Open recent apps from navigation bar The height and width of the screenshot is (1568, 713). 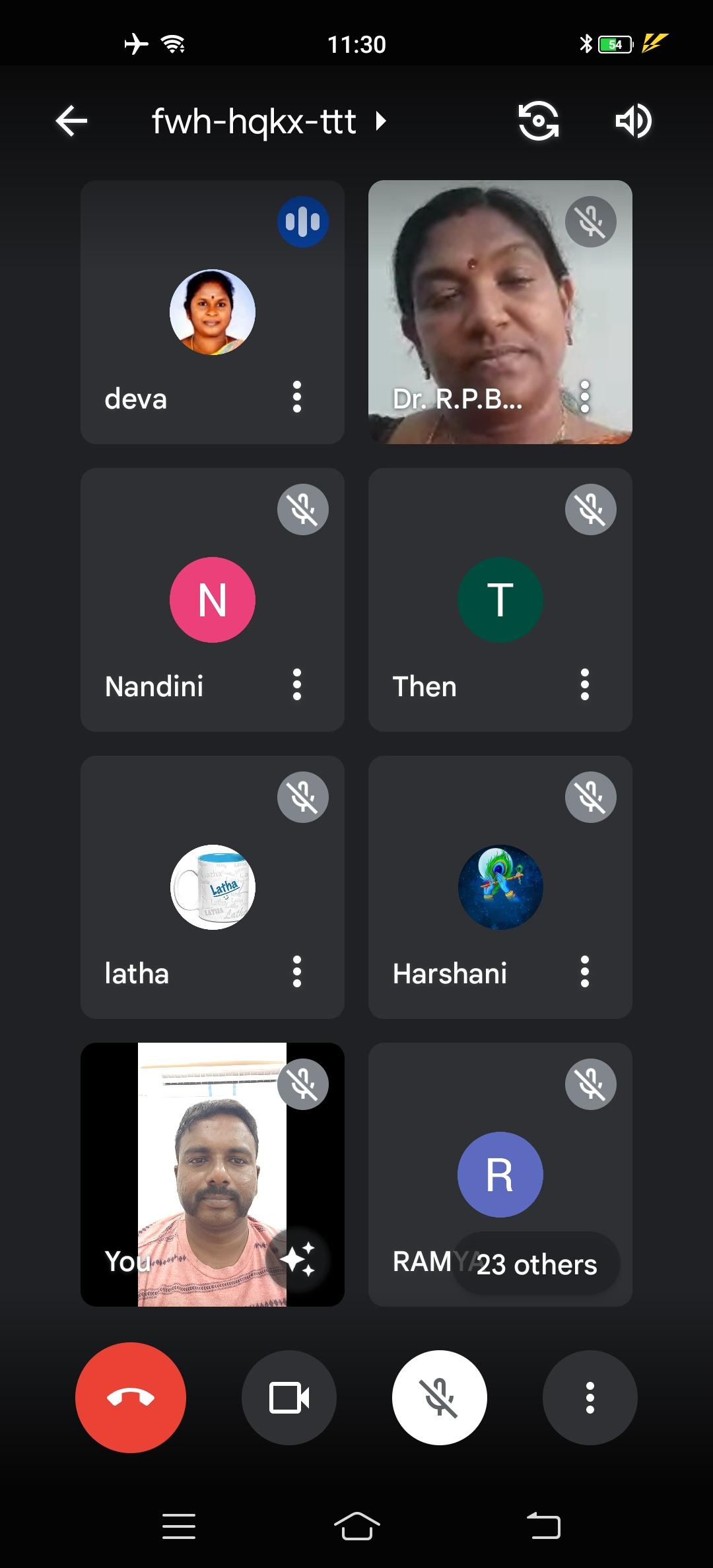pyautogui.click(x=179, y=1526)
